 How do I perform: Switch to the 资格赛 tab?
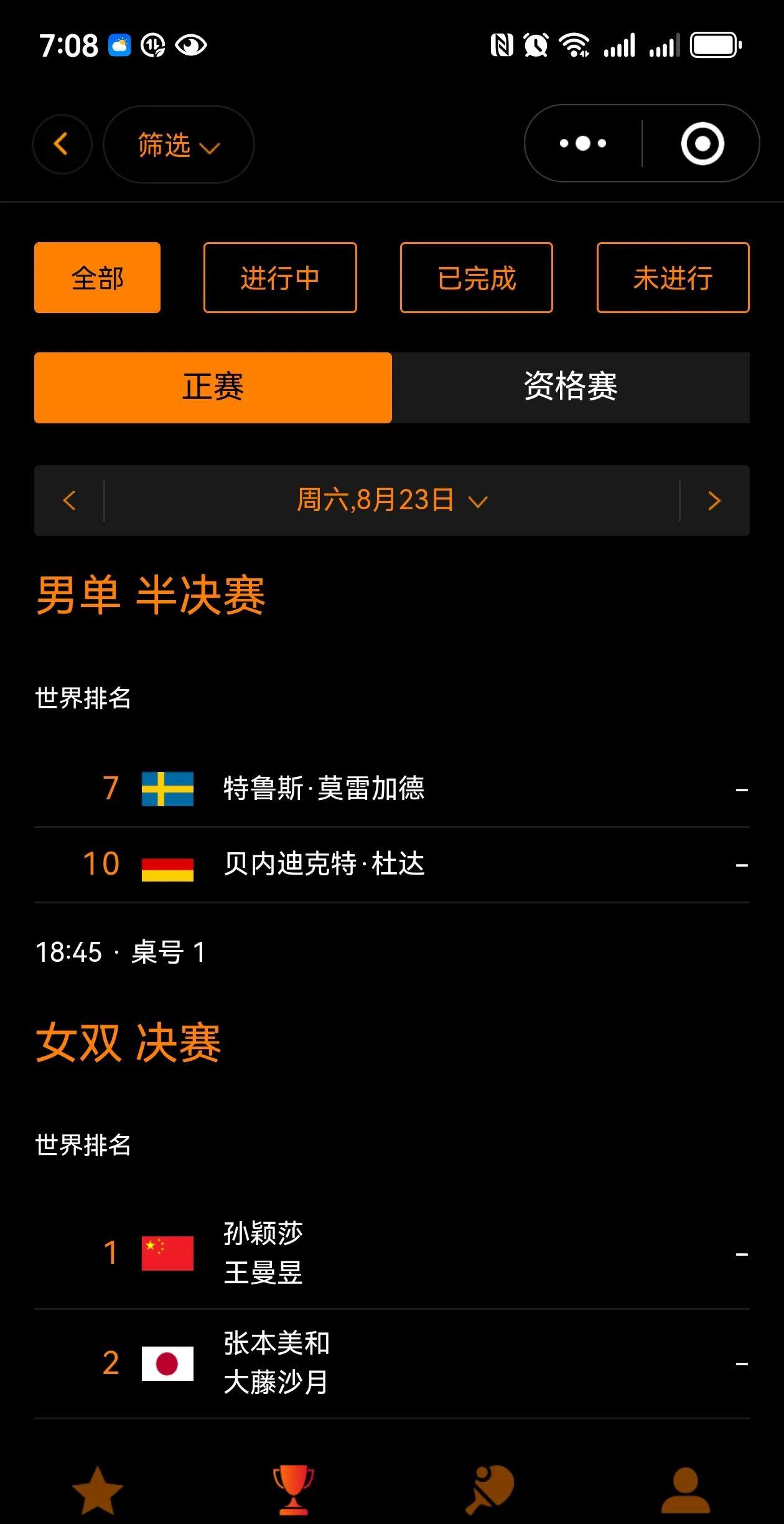(x=571, y=388)
